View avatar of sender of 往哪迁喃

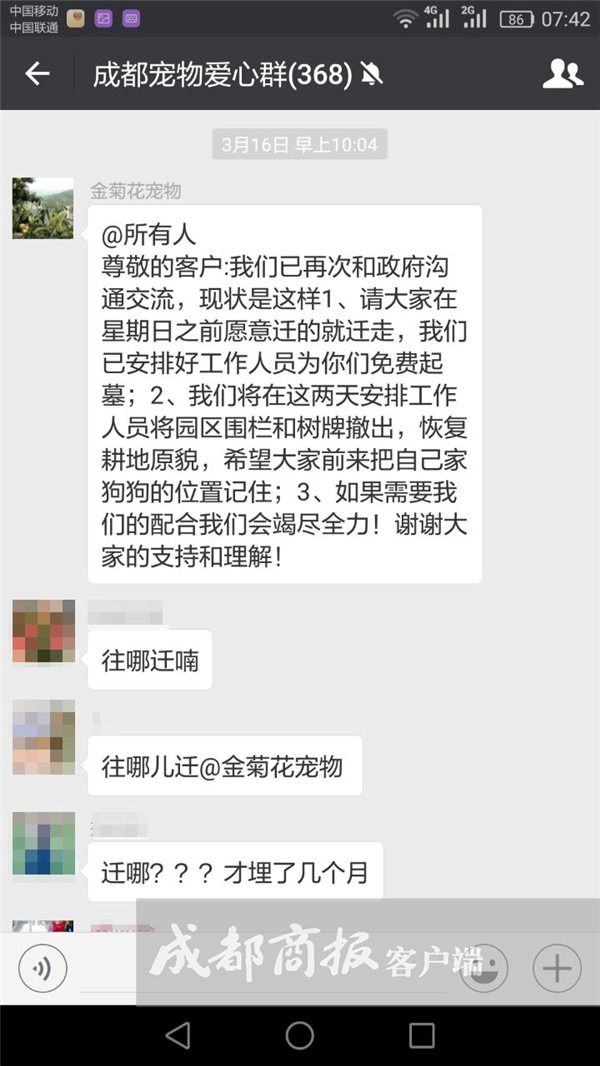[x=43, y=630]
